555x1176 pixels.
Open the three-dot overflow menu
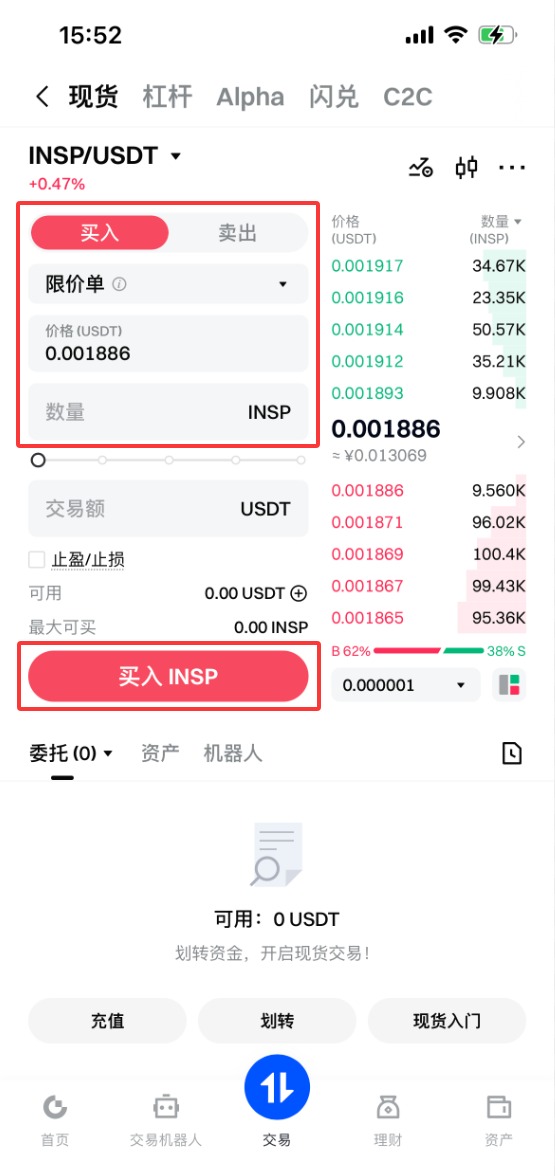(512, 167)
